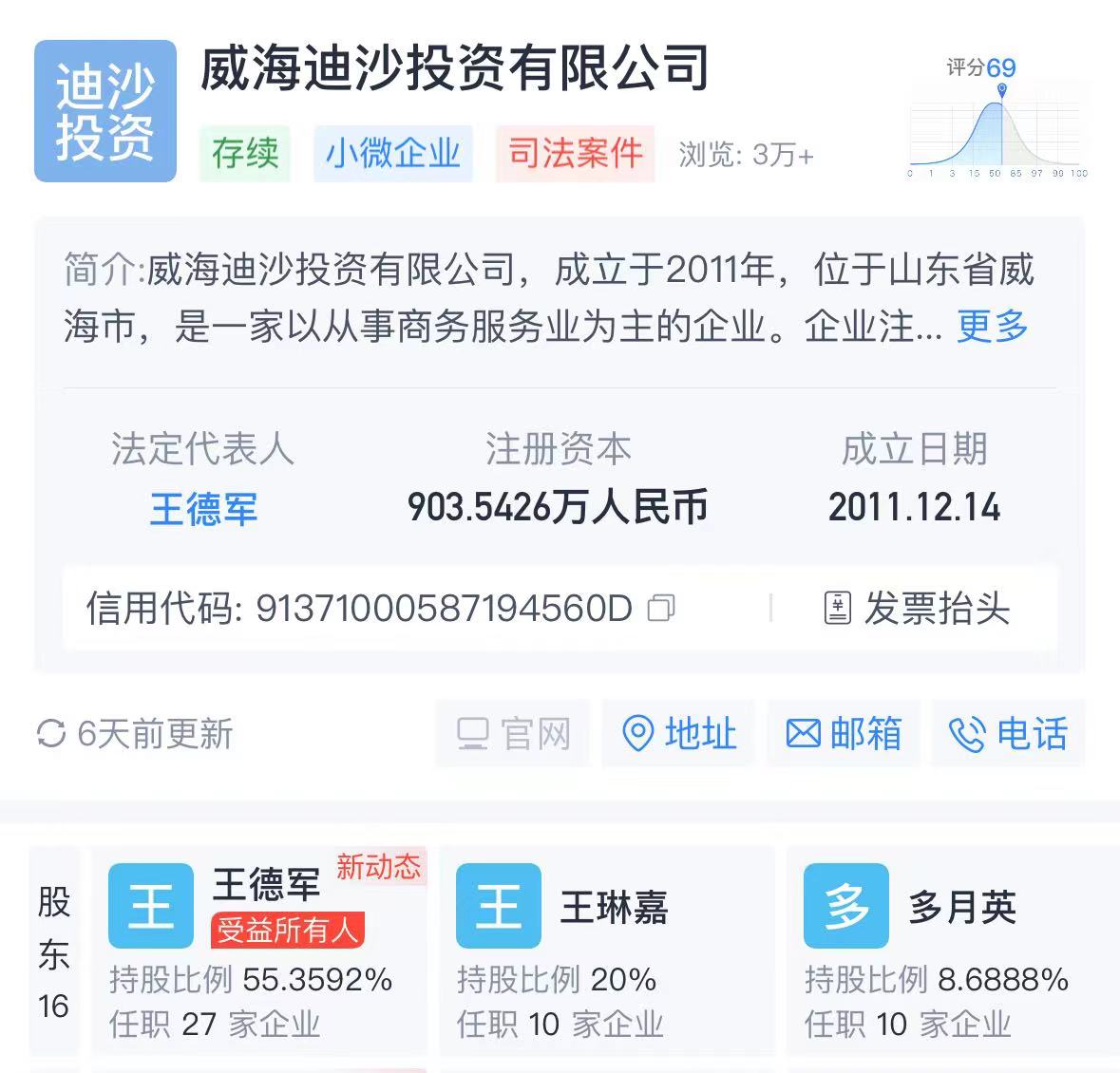Open 发票抬头 invoice title

(917, 608)
